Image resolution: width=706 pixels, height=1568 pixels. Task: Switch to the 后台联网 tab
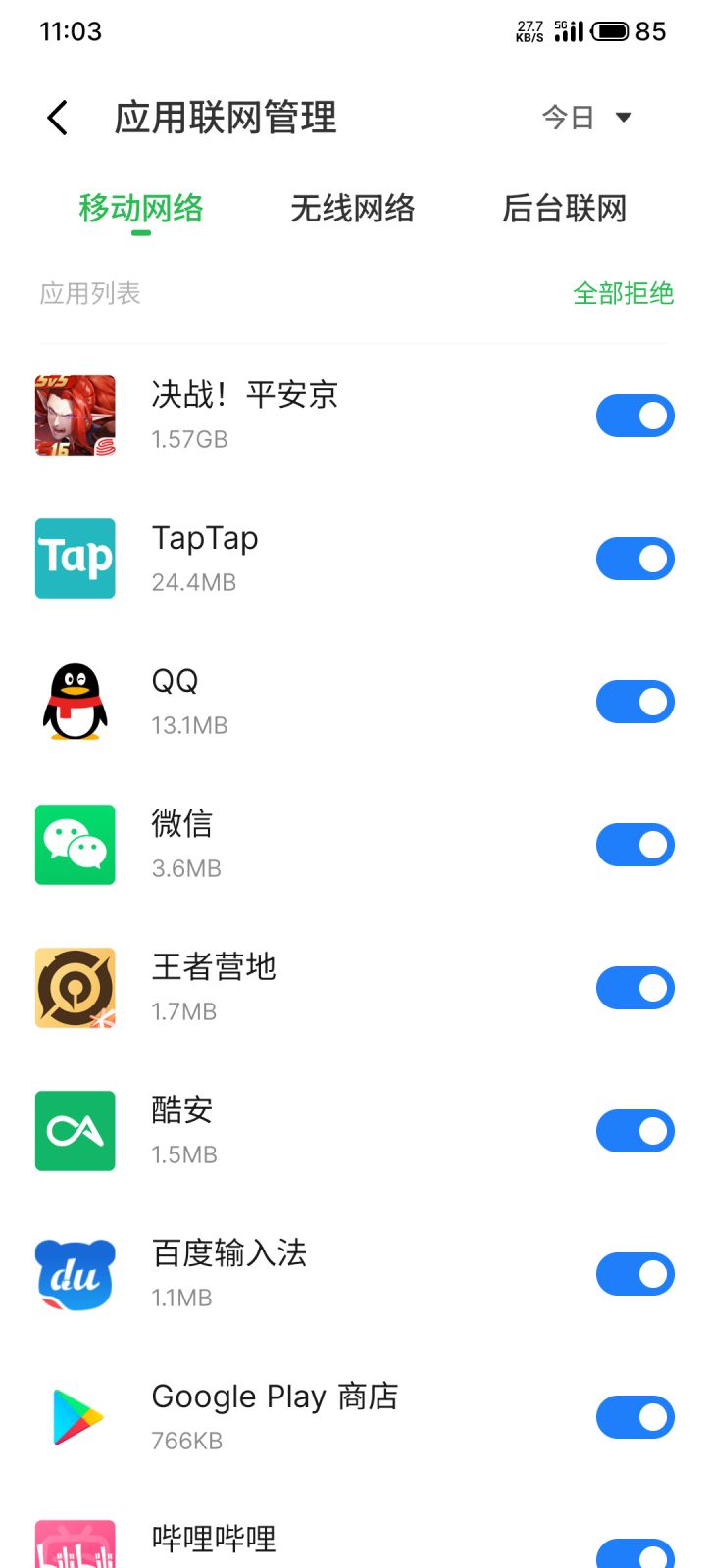[564, 209]
